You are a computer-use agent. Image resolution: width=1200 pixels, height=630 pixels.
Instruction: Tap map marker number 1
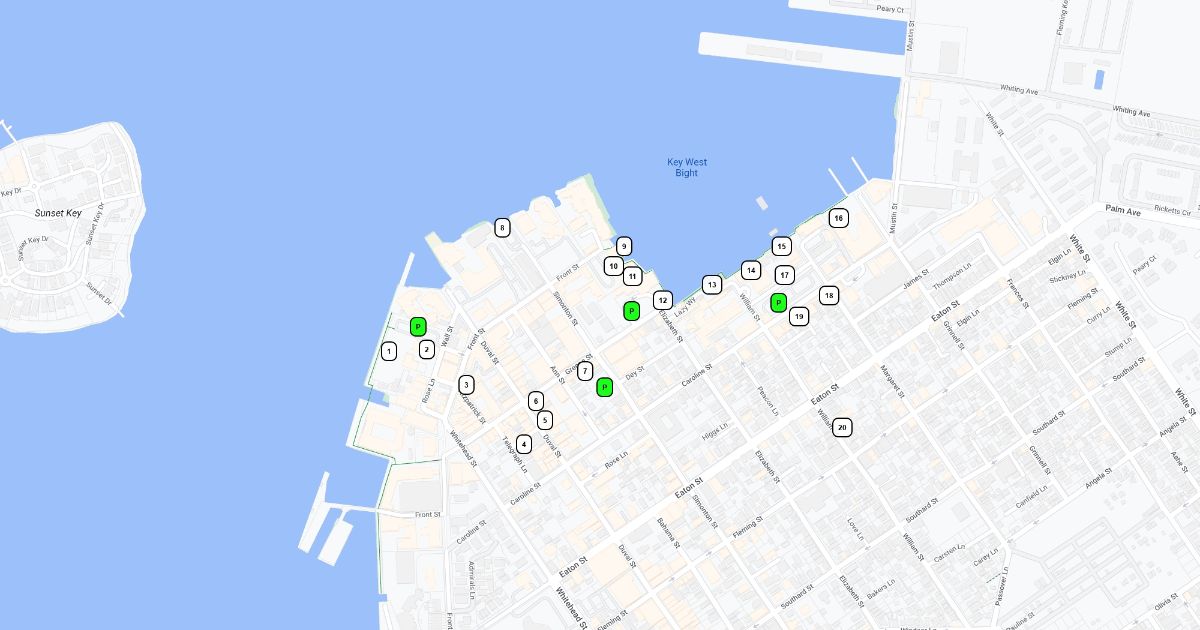389,351
